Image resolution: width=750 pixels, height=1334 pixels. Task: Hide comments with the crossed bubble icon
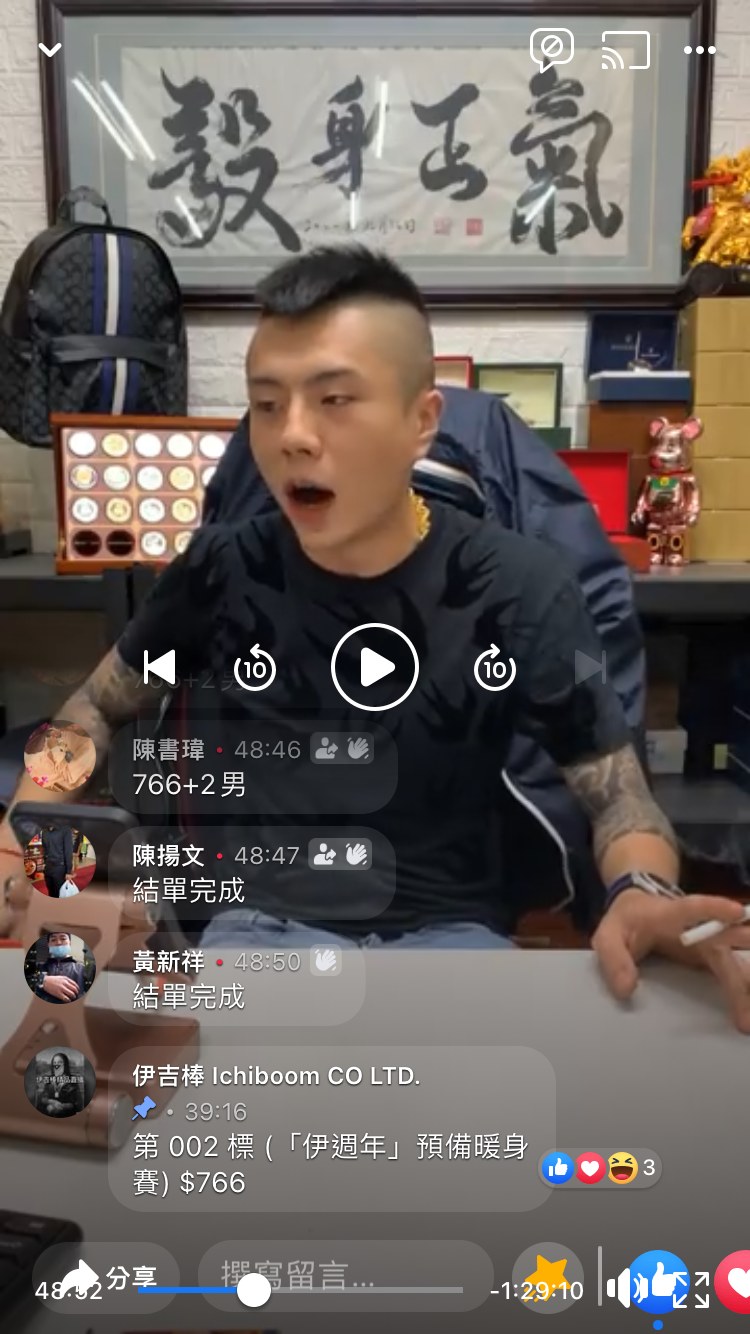point(551,49)
